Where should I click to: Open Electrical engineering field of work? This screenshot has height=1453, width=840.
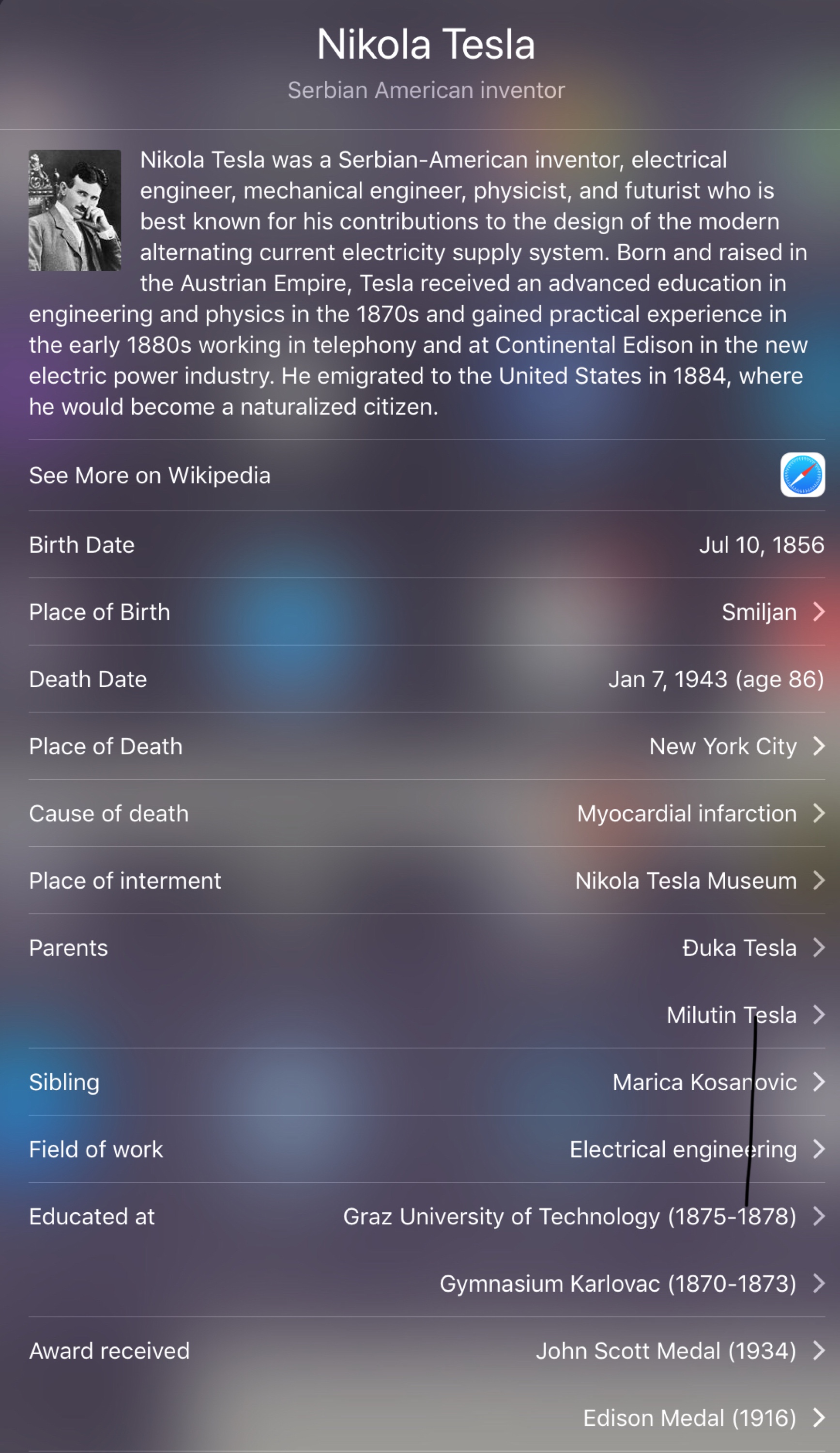pyautogui.click(x=695, y=1149)
